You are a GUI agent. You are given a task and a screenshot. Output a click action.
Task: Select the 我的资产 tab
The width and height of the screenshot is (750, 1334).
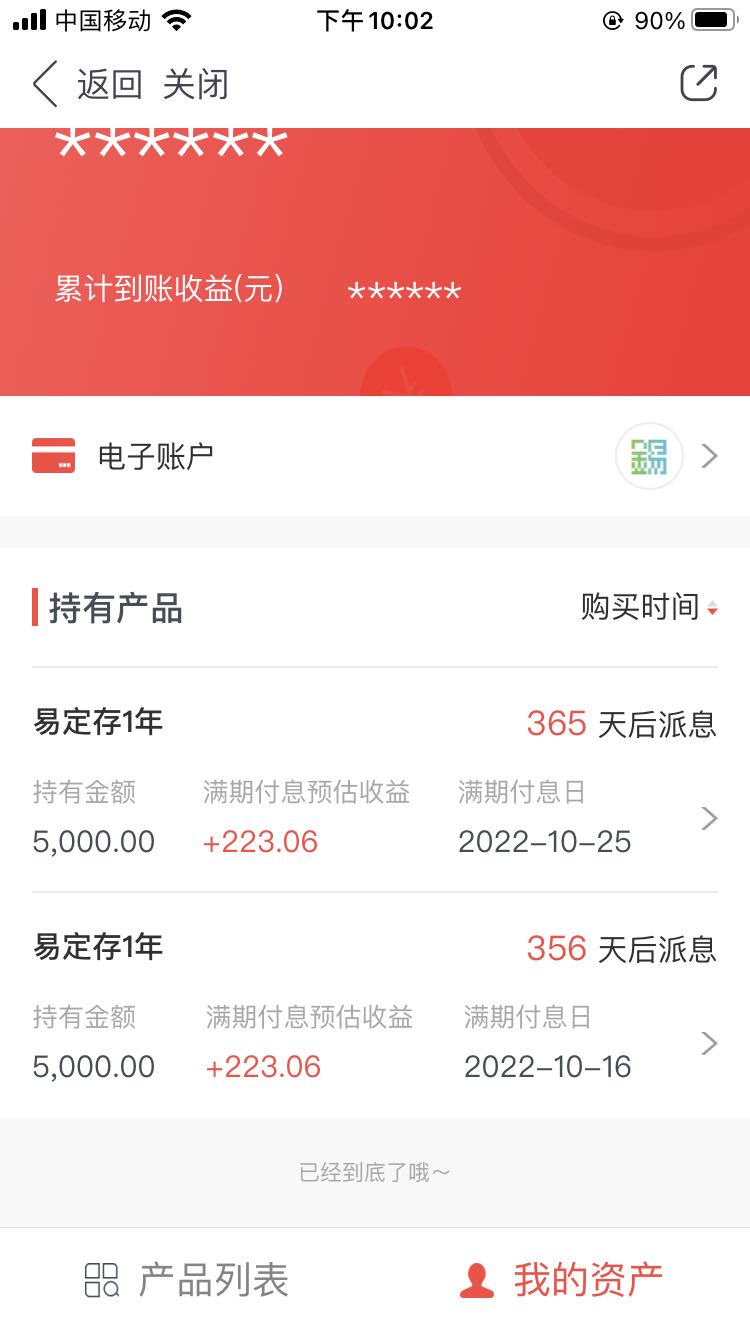(x=561, y=1280)
